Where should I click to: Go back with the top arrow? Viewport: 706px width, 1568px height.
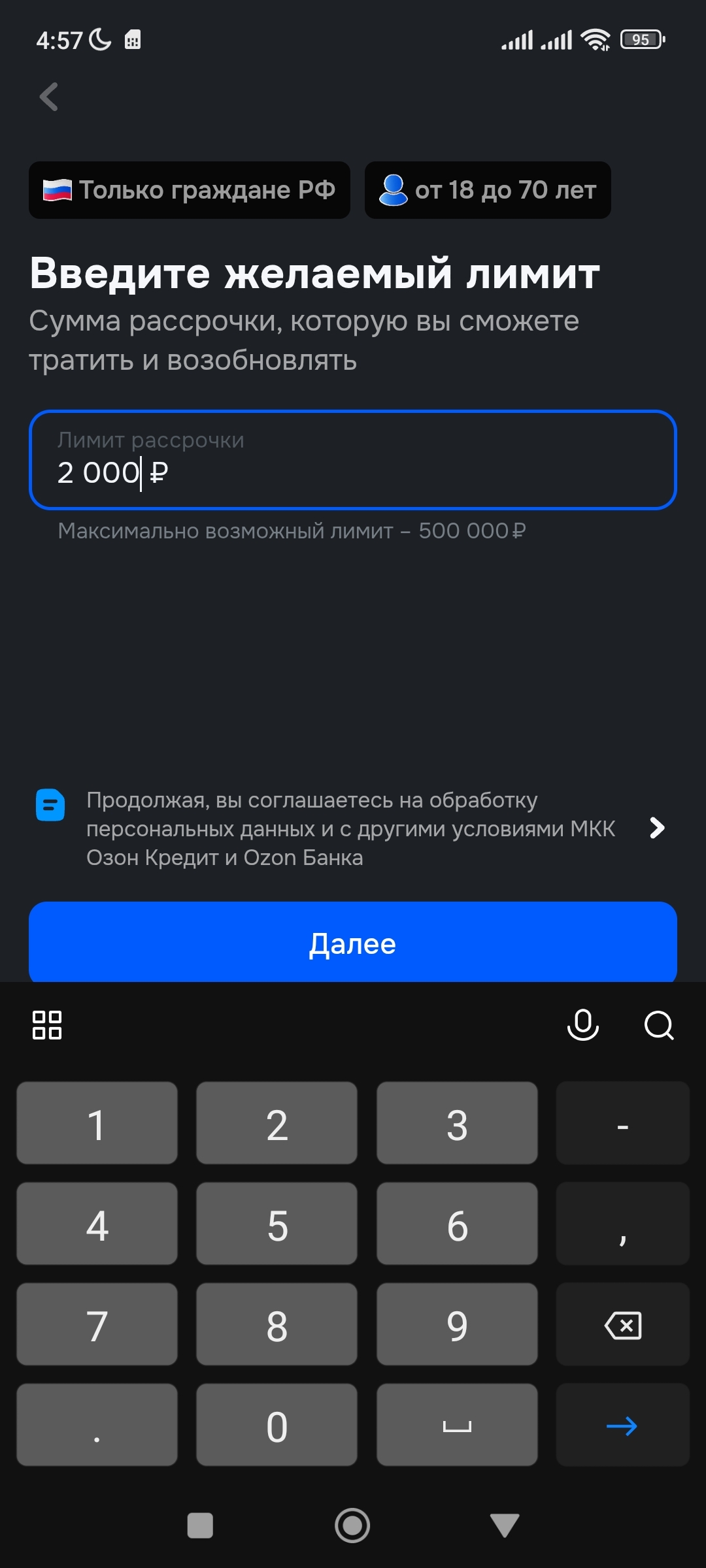tap(49, 97)
